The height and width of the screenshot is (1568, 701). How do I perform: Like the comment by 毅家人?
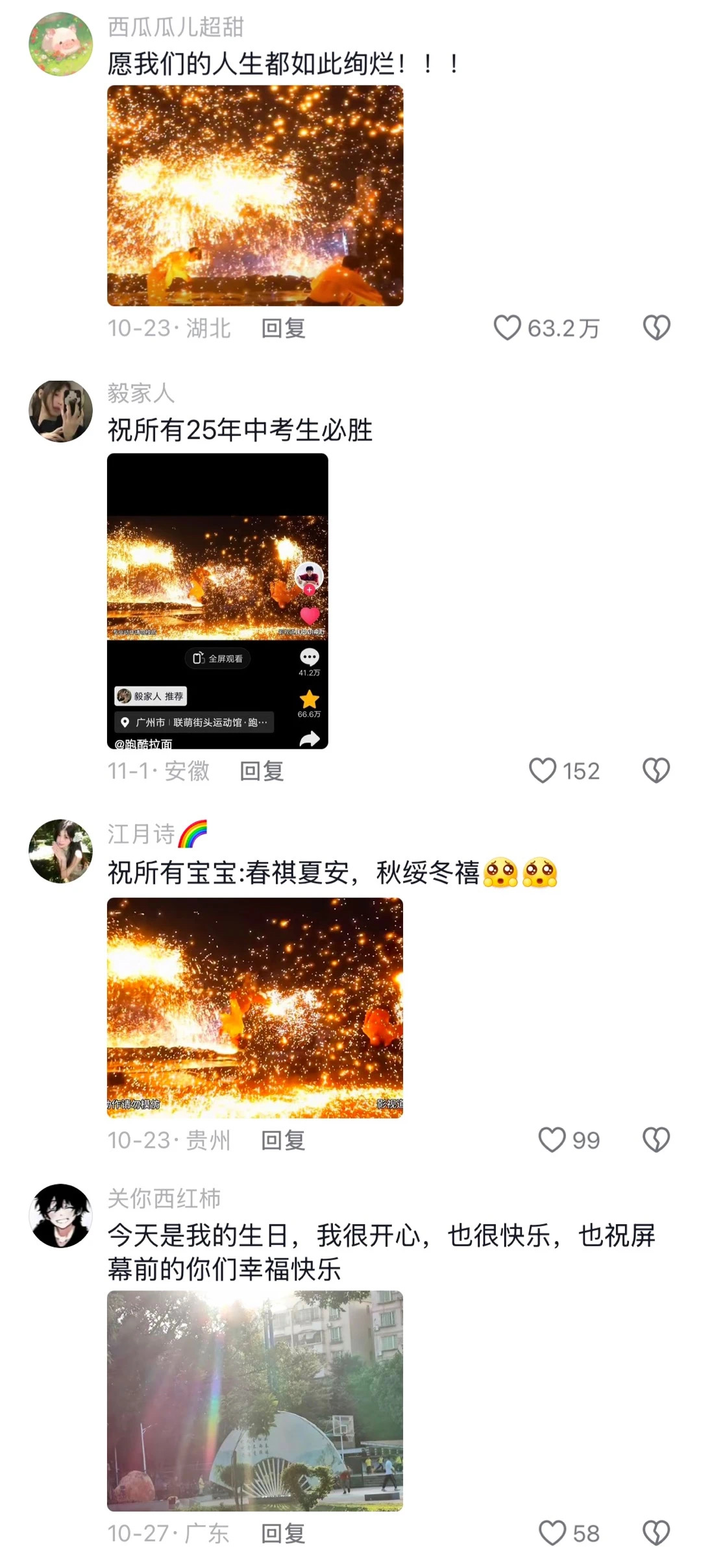pos(543,771)
